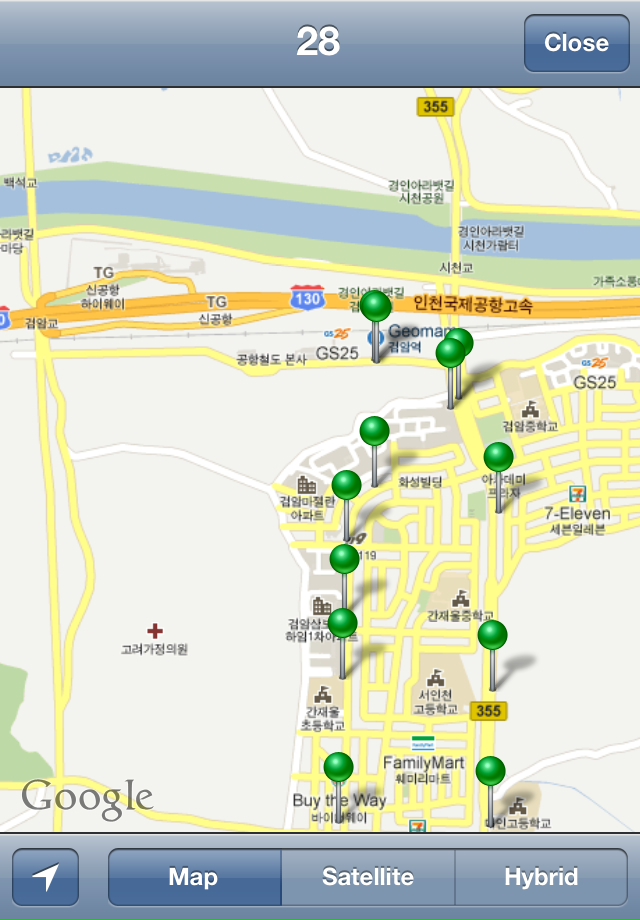
Task: Close the map view
Action: [576, 43]
